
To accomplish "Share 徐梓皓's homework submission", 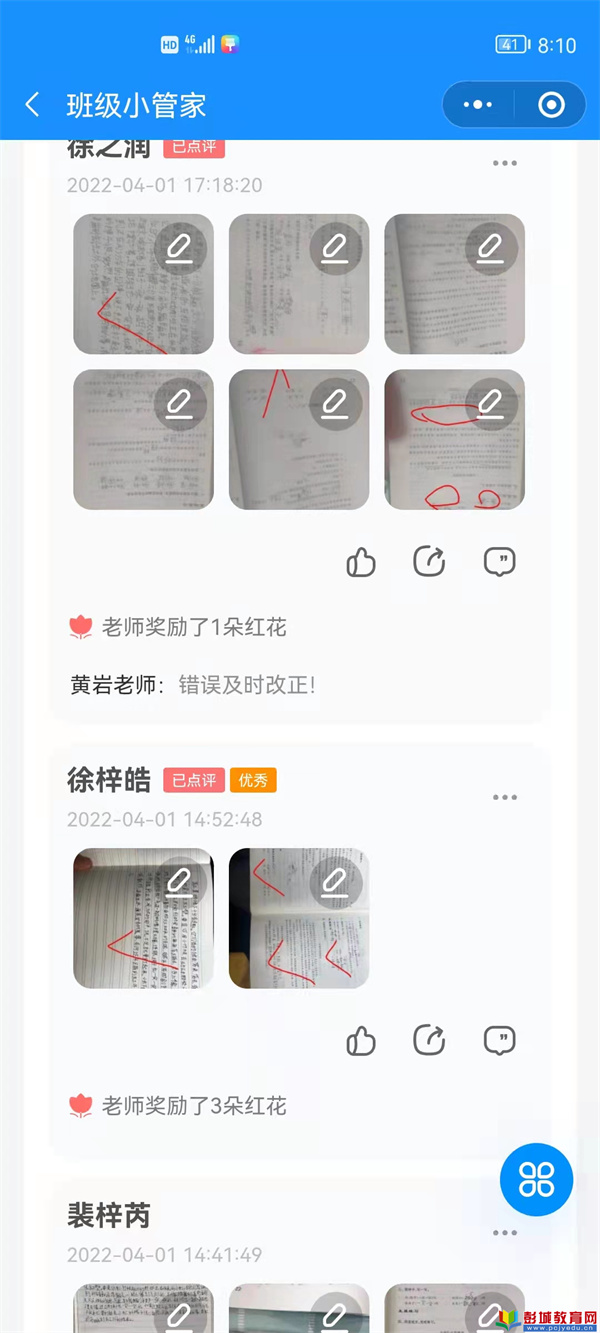I will coord(429,1040).
